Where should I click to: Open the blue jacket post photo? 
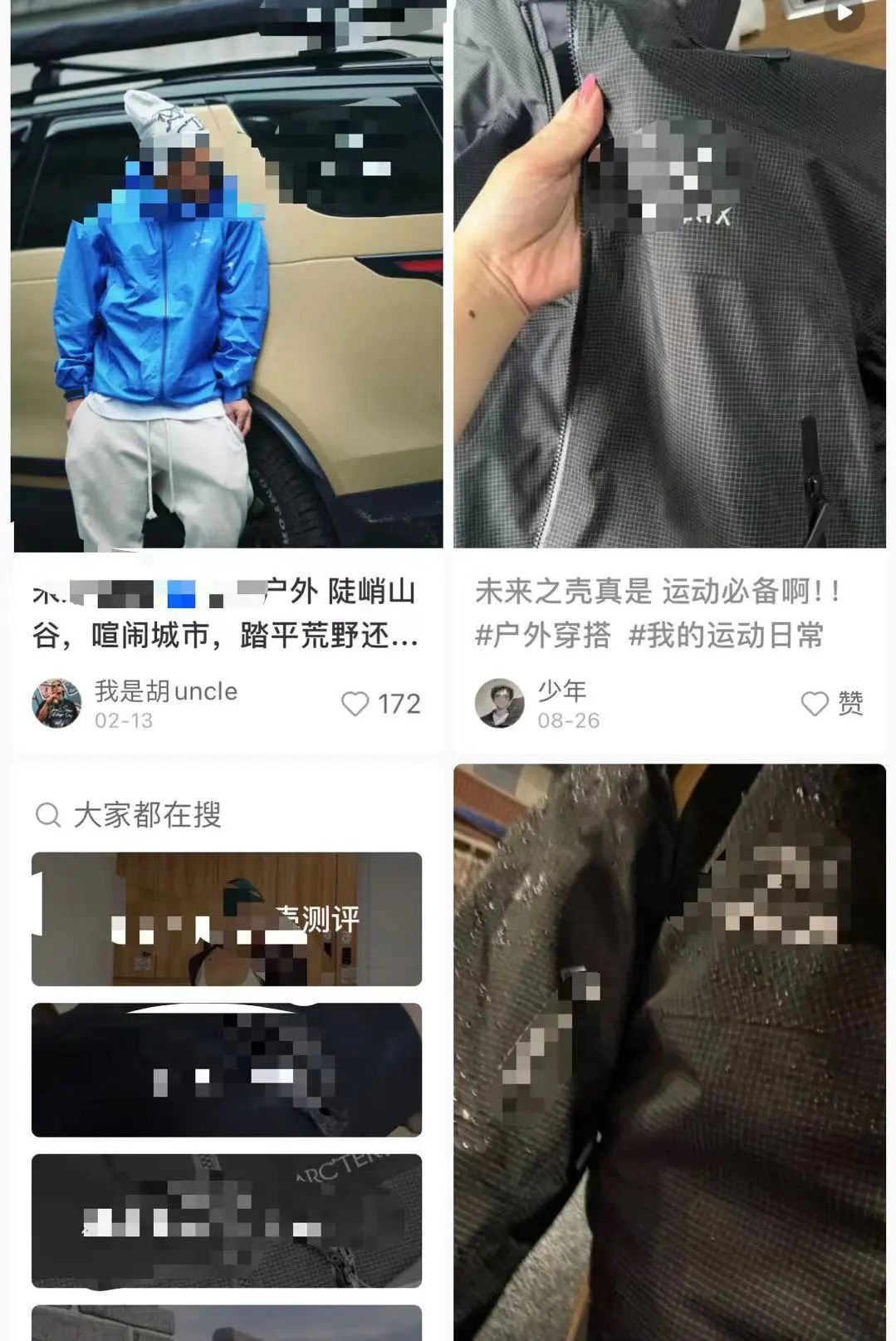[224, 274]
